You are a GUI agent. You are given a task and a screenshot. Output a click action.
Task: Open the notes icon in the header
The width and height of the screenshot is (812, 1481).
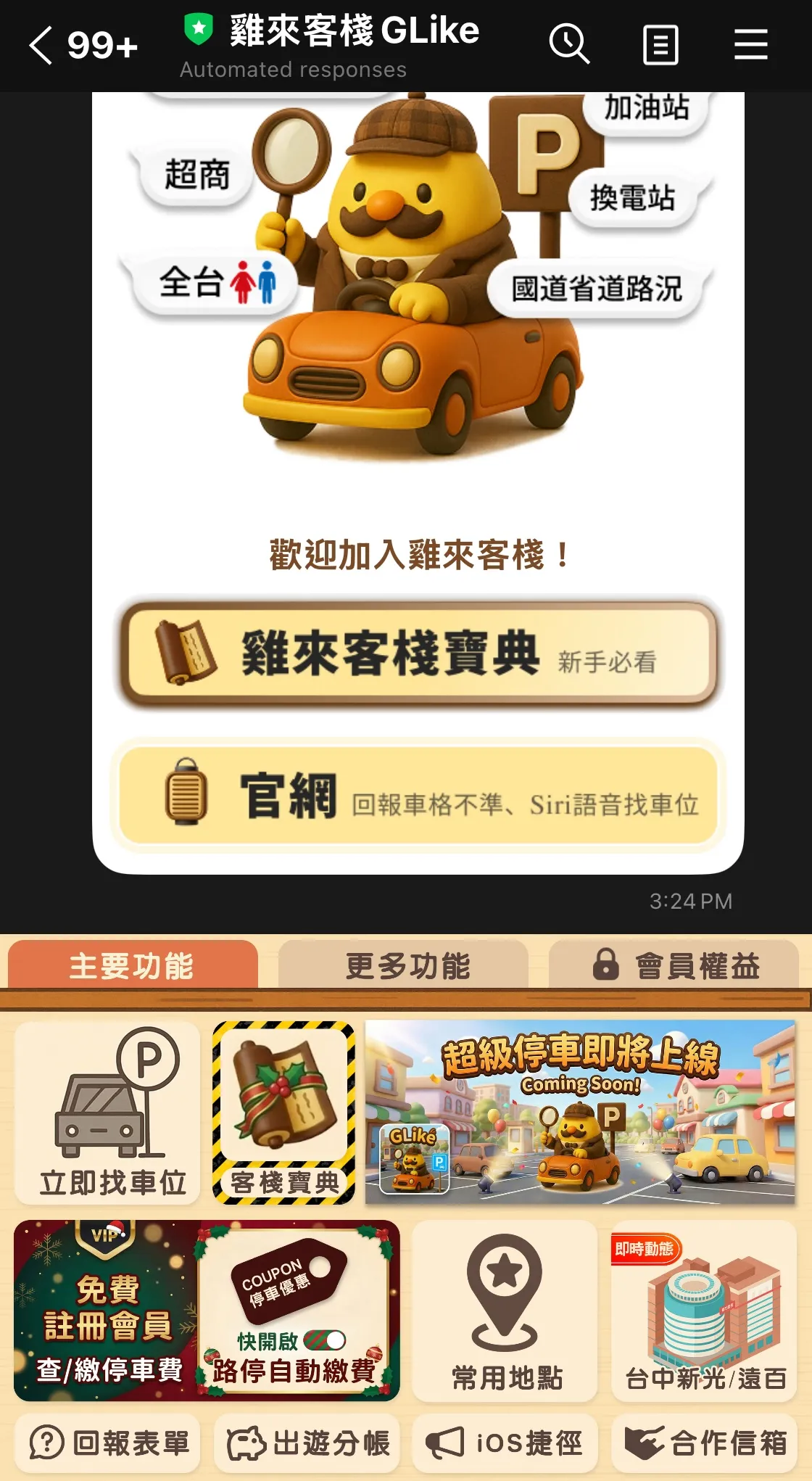pyautogui.click(x=660, y=45)
